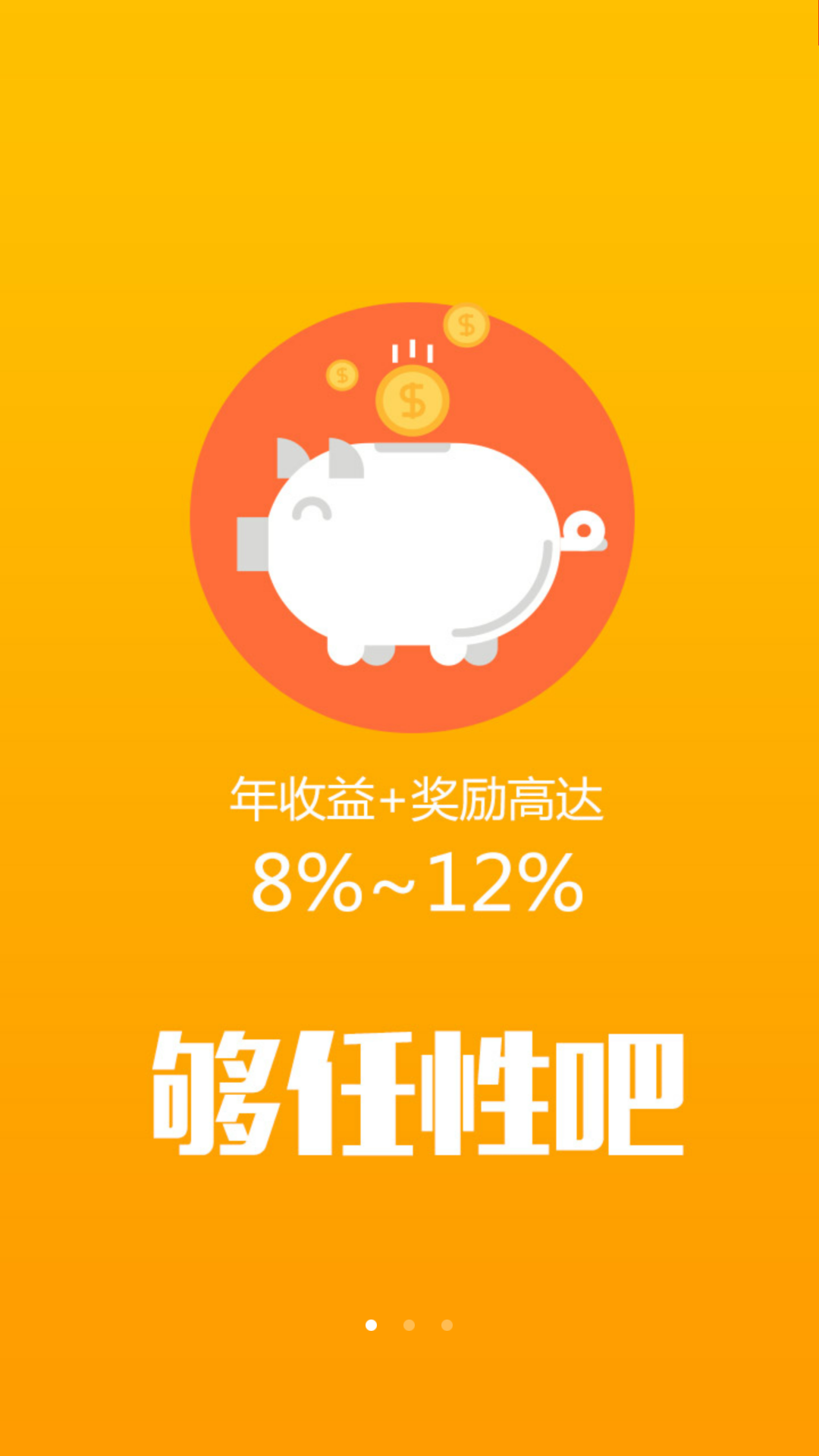Select the third page indicator dot
The image size is (819, 1456).
click(x=447, y=1325)
